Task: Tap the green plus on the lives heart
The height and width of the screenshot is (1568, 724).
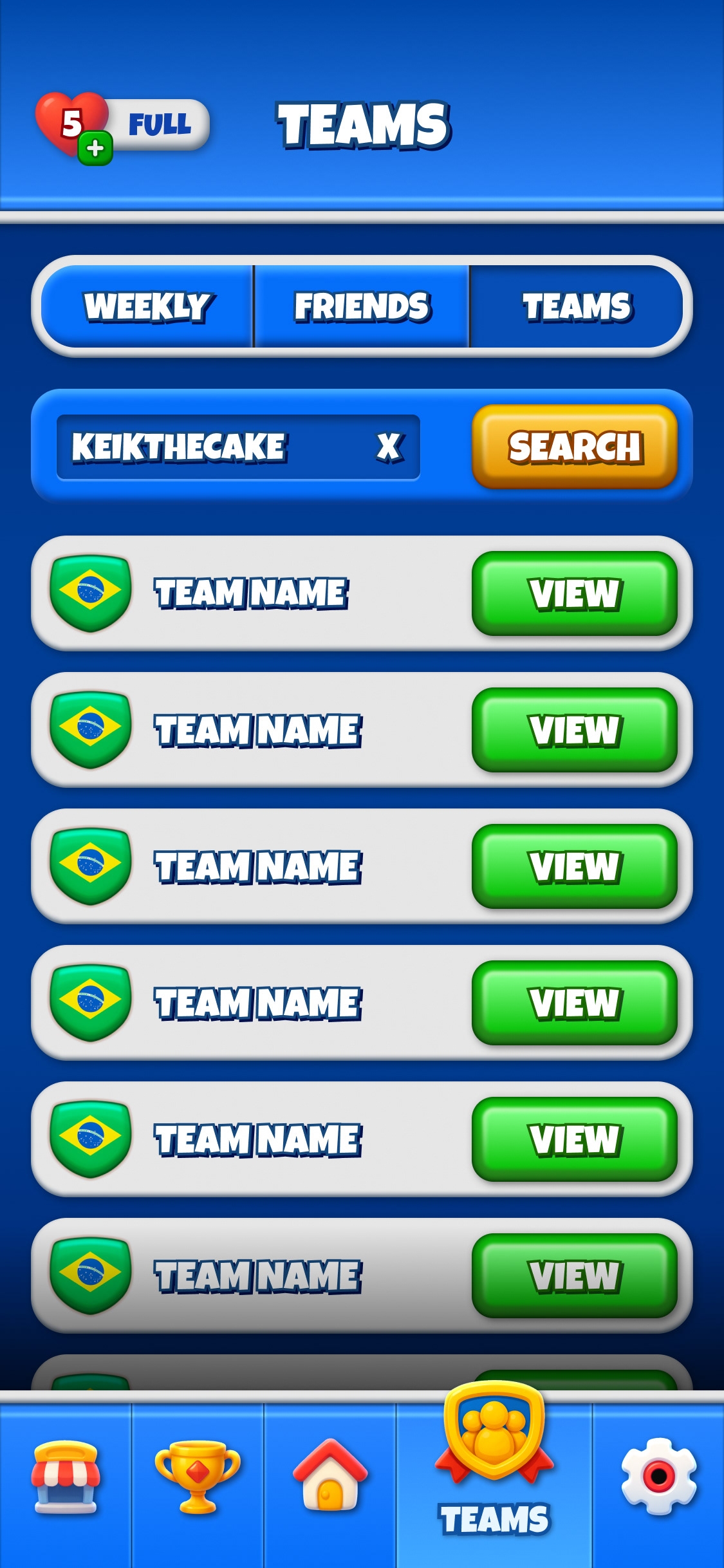Action: coord(95,149)
